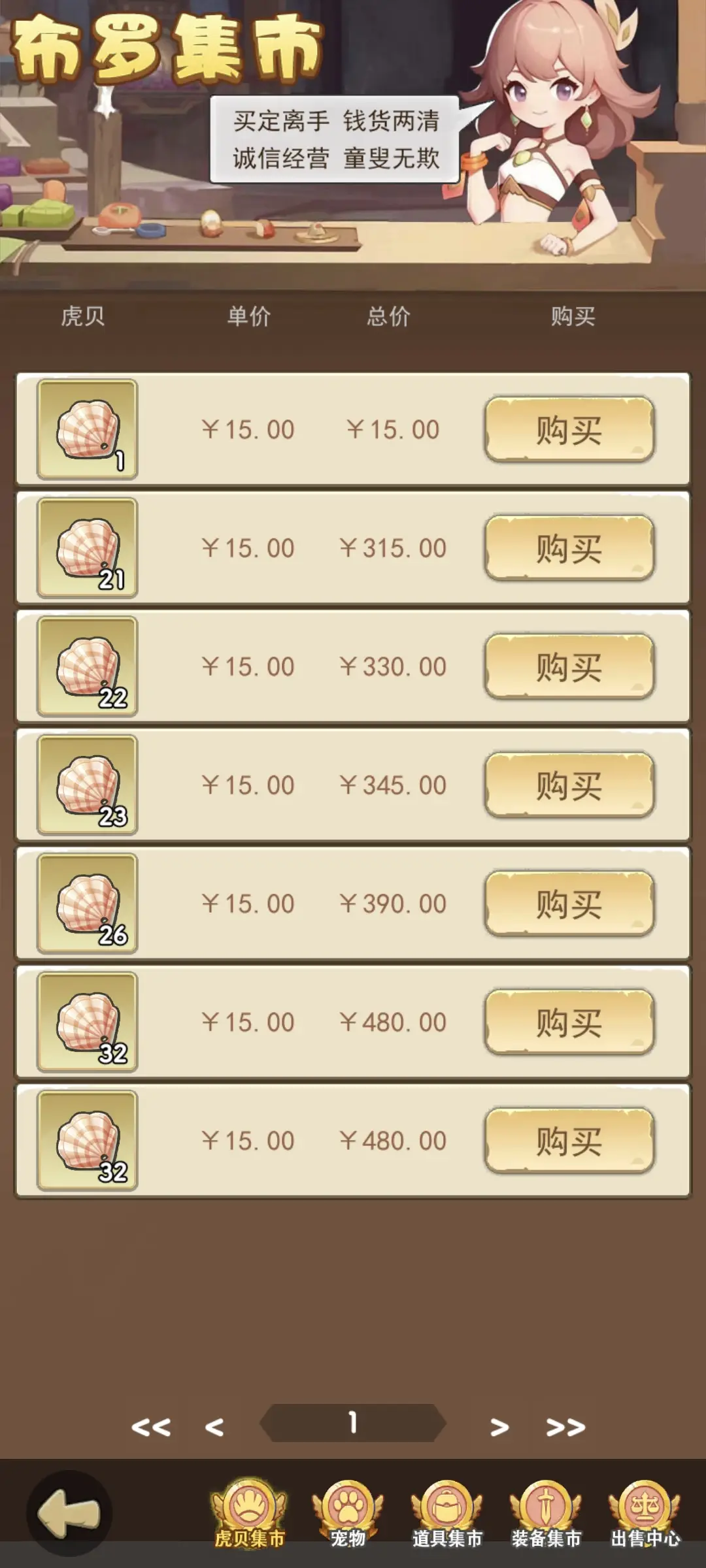Tap the back arrow to leave market
Viewport: 706px width, 1568px height.
tap(69, 1513)
